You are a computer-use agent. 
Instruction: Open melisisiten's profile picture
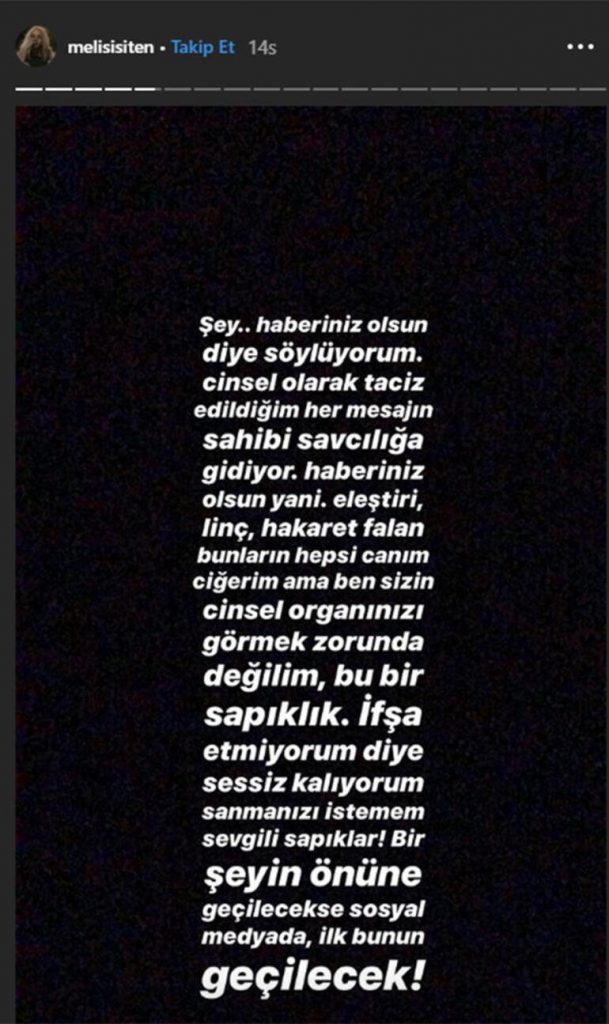[35, 46]
